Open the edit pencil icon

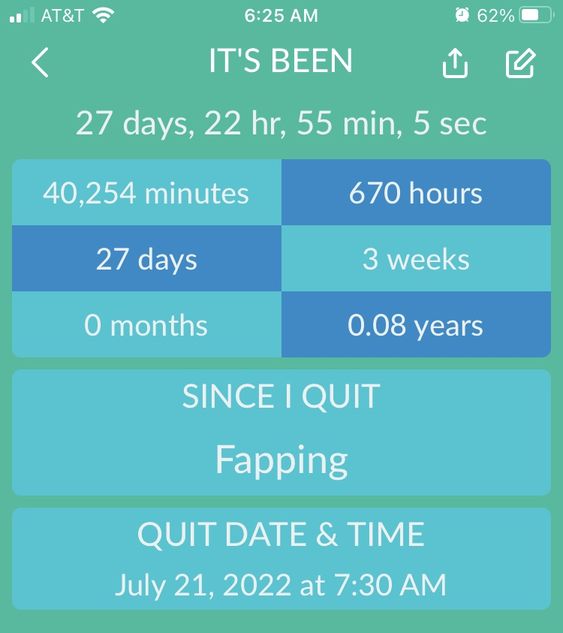[521, 63]
